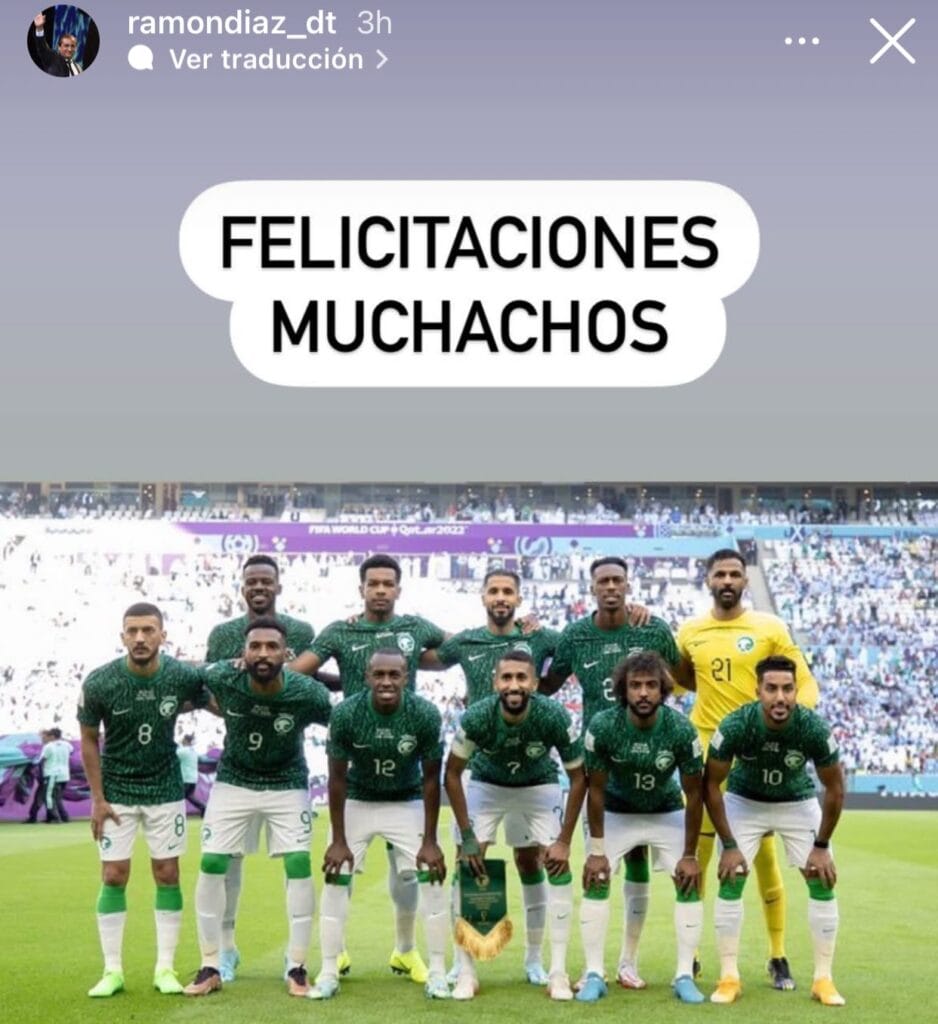This screenshot has height=1024, width=938.
Task: Open ramondiaz_dt's profile picture
Action: click(x=62, y=41)
